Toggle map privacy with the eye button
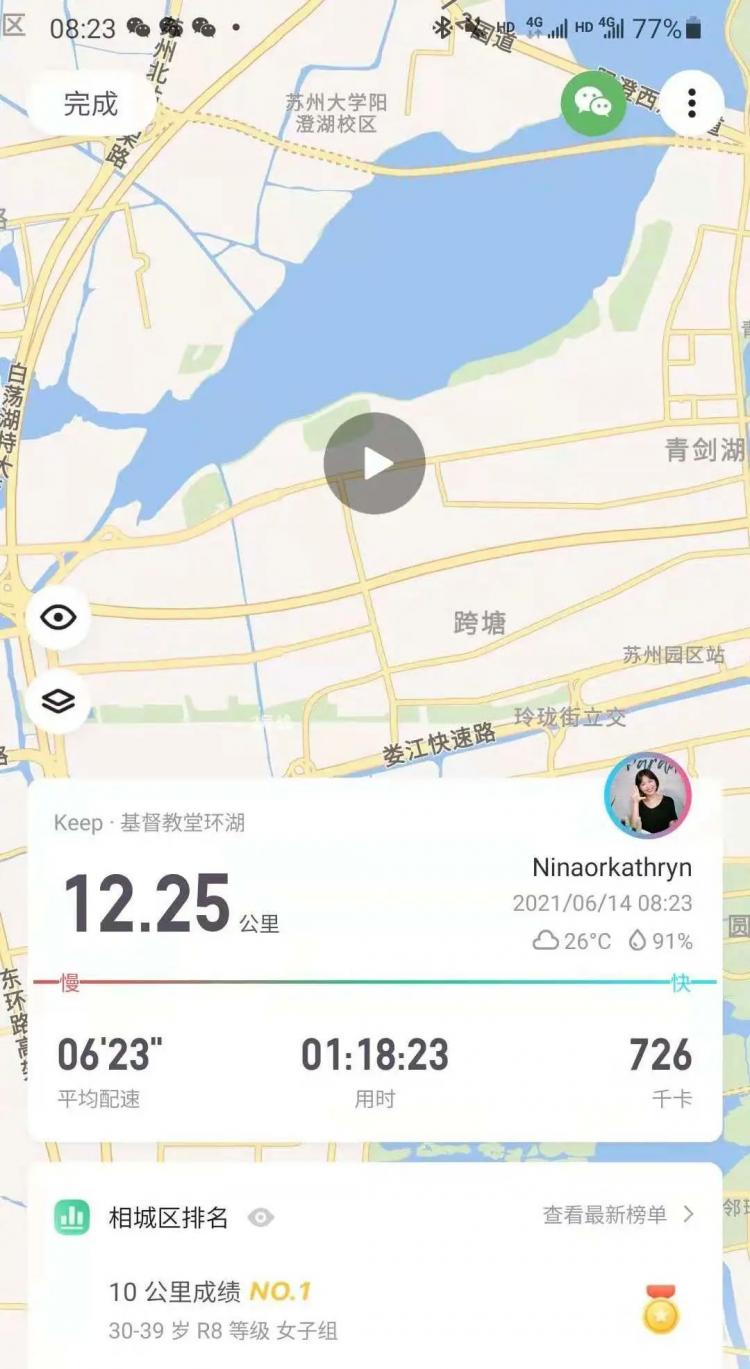The width and height of the screenshot is (750, 1369). [x=58, y=617]
